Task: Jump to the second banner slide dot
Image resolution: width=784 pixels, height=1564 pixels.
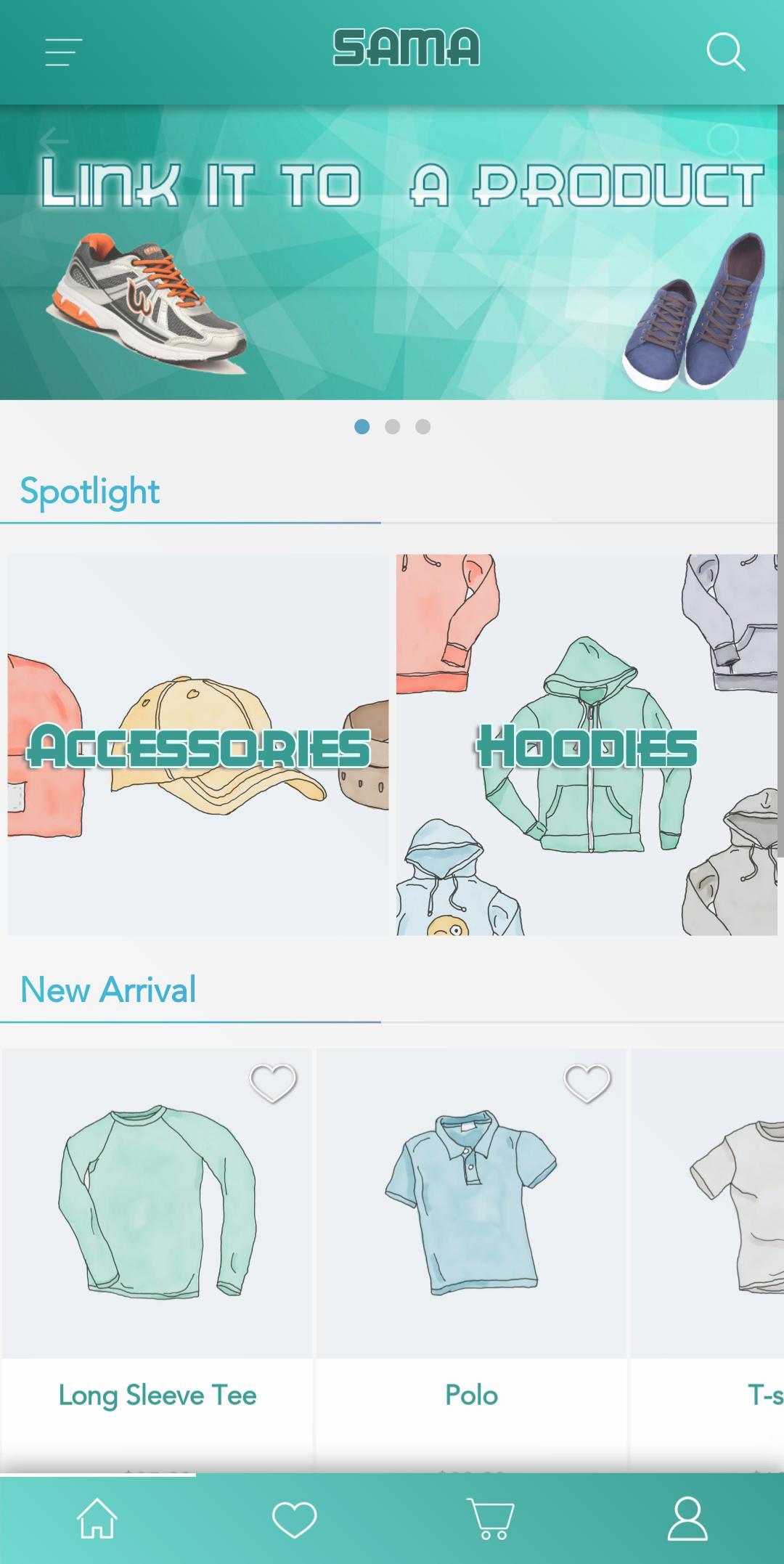Action: [393, 427]
